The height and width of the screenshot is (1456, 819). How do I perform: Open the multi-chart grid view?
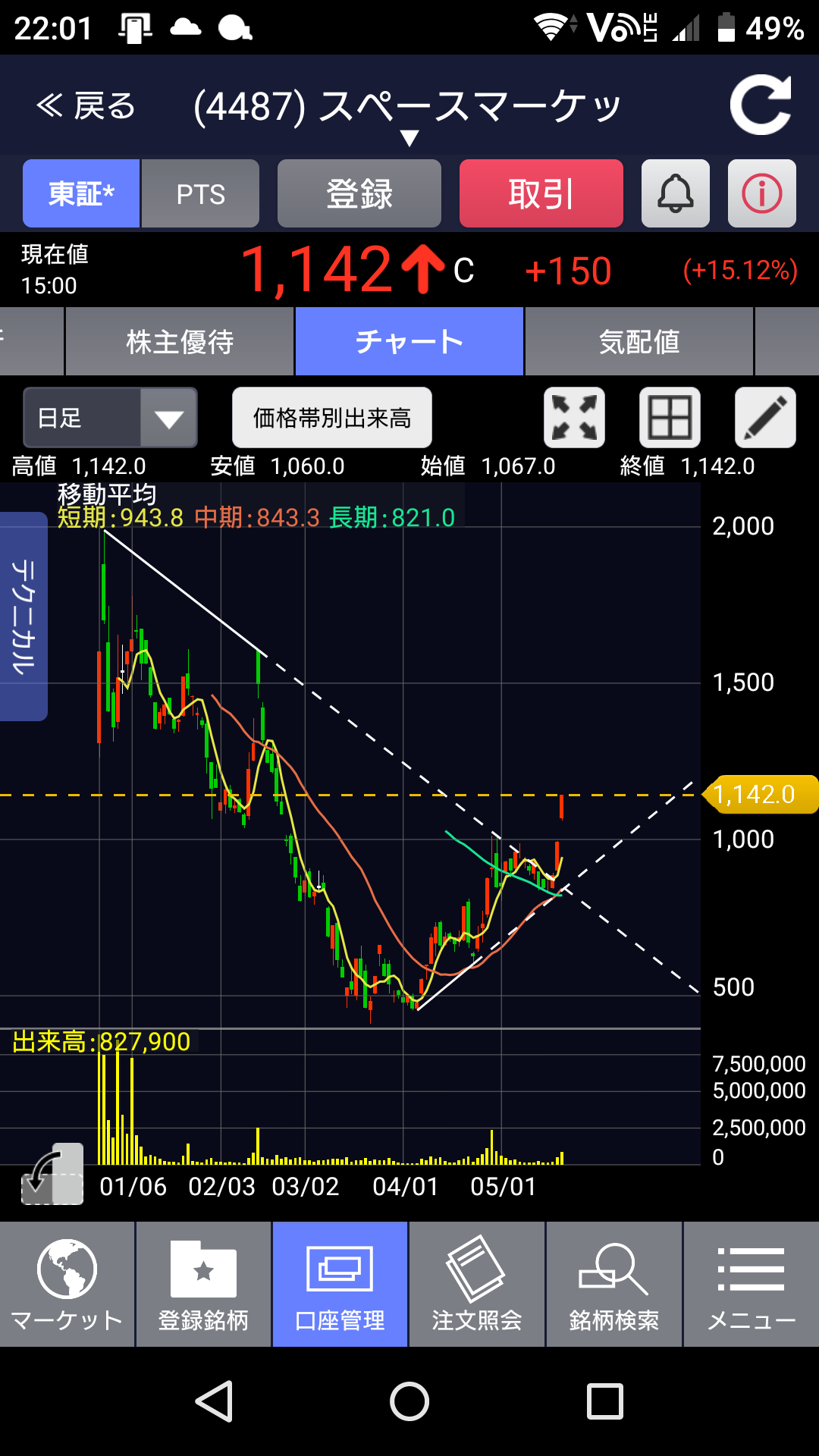[x=670, y=418]
